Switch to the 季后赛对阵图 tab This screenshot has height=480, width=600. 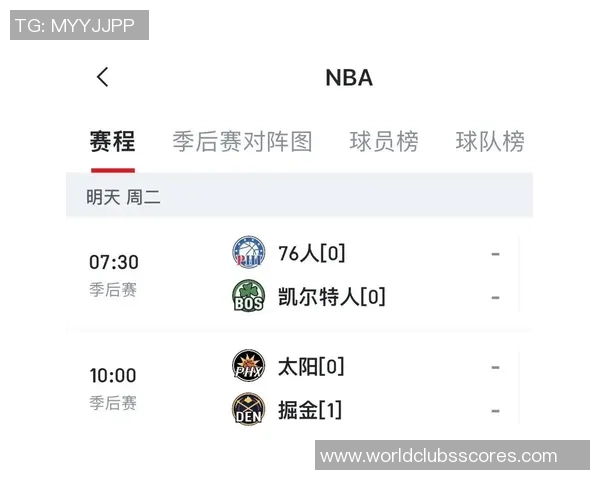pos(242,142)
